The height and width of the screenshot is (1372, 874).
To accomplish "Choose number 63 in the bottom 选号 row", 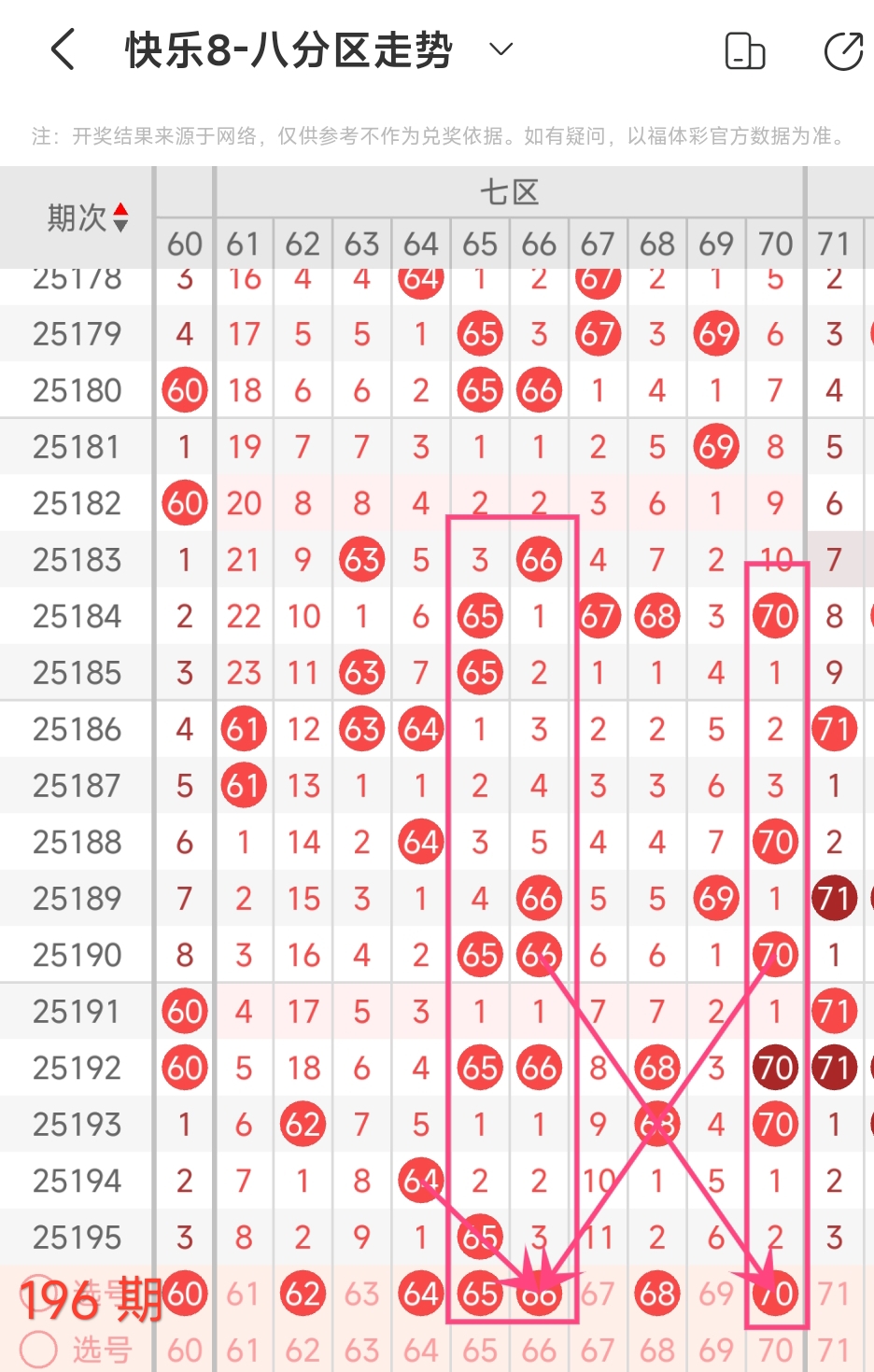I will click(361, 1350).
